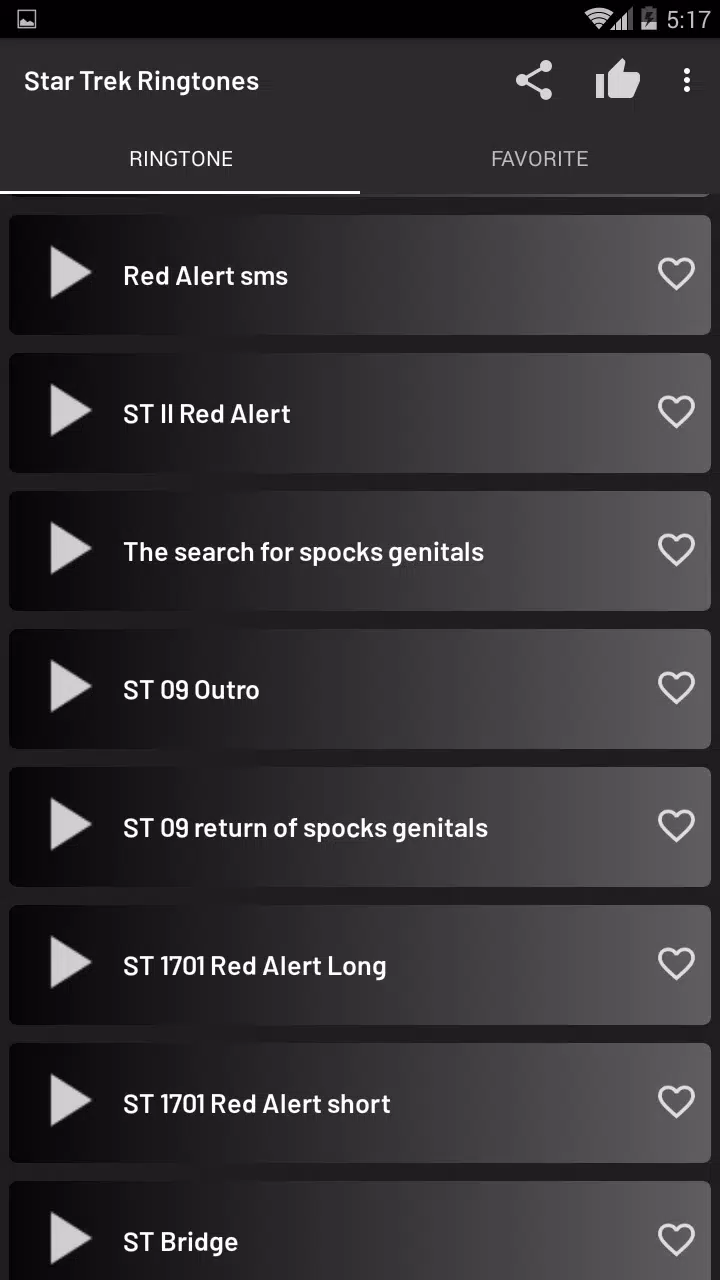Play the ST 09 Outro ringtone
Viewport: 720px width, 1280px height.
tap(68, 686)
